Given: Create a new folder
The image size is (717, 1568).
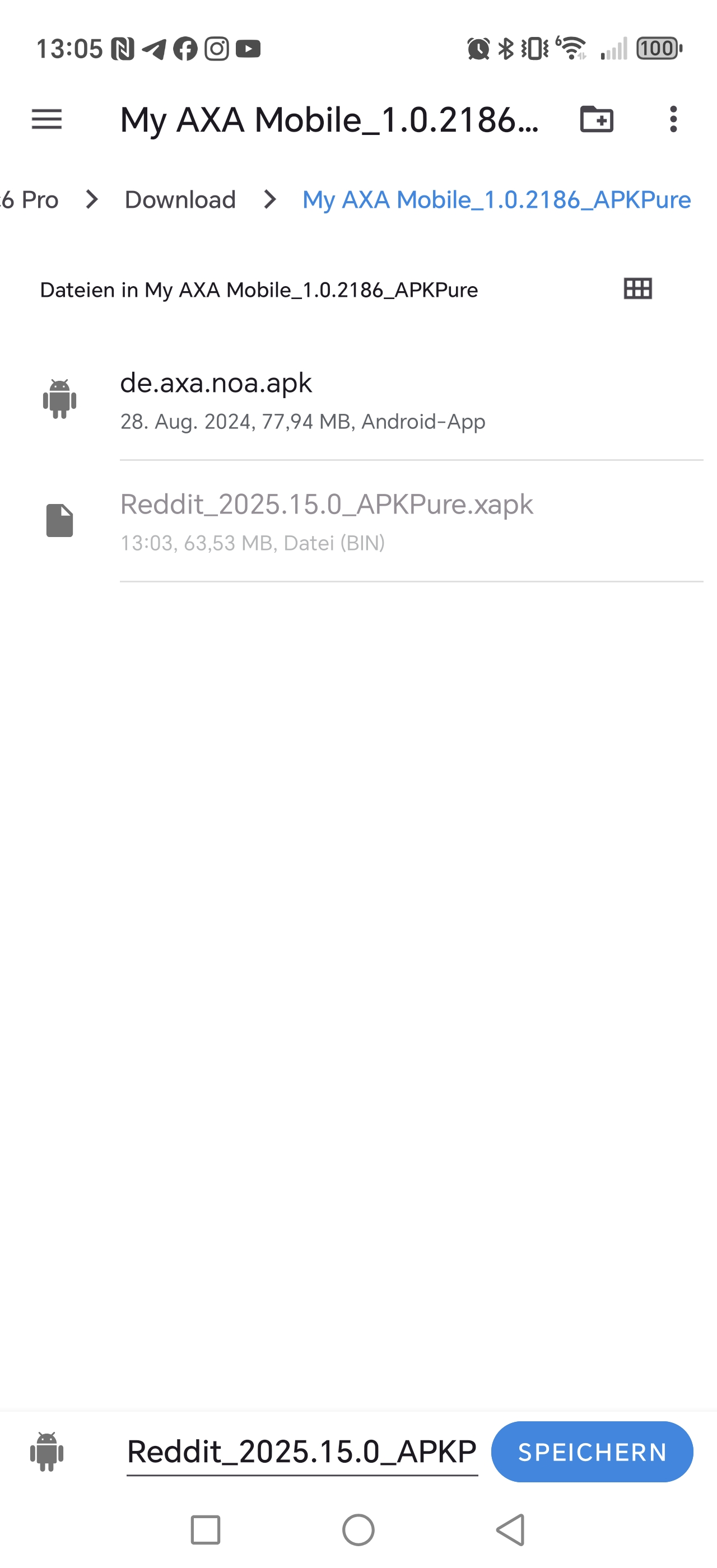Looking at the screenshot, I should 597,119.
